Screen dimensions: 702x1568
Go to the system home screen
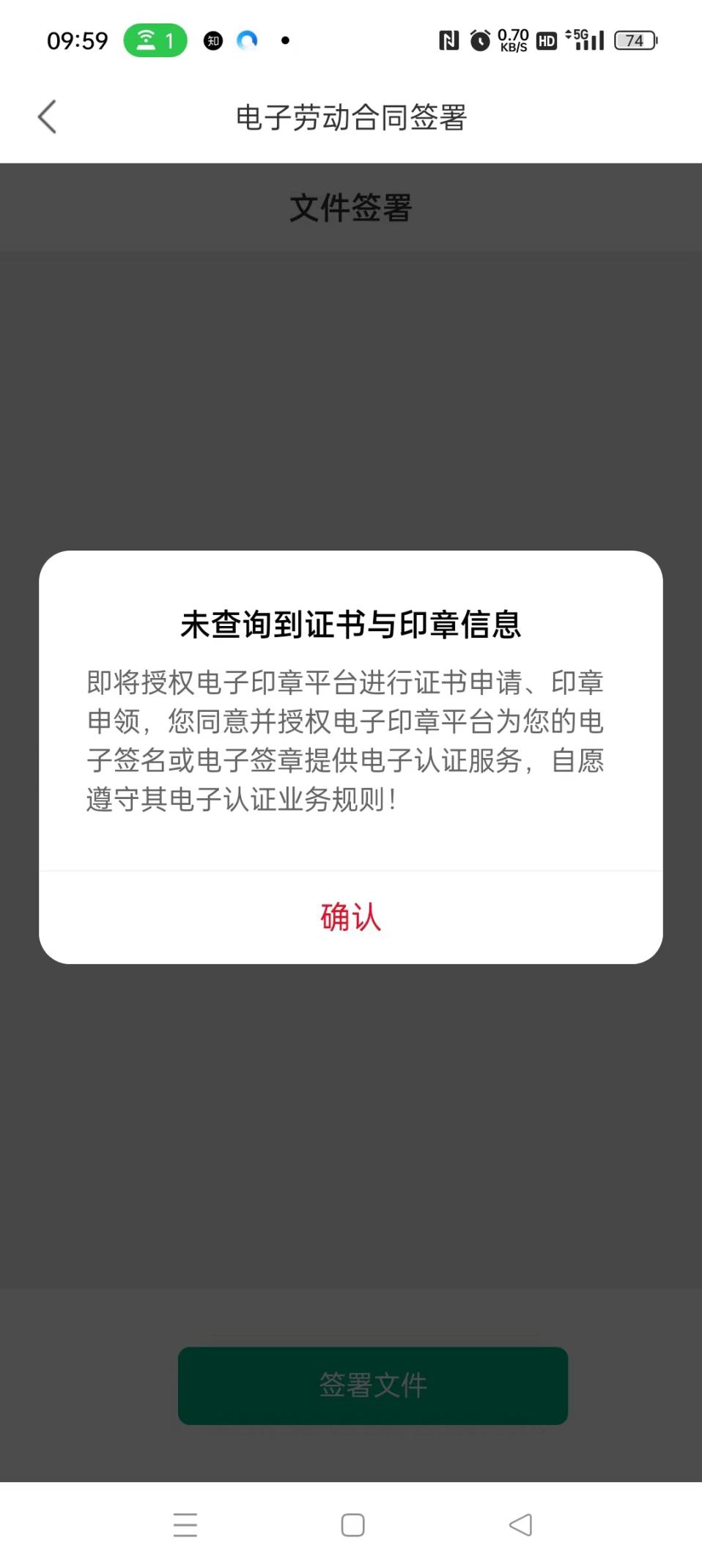(352, 1525)
